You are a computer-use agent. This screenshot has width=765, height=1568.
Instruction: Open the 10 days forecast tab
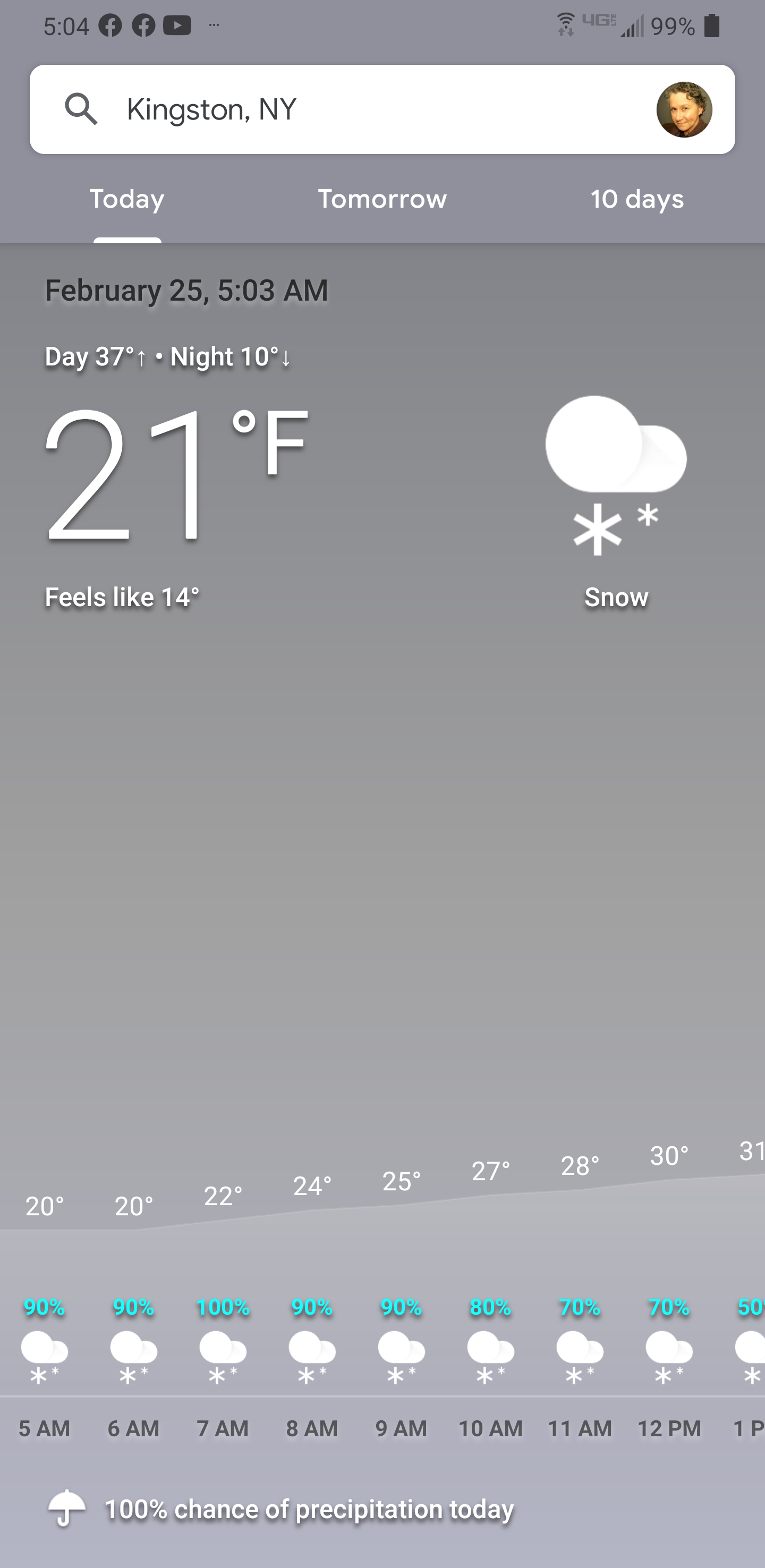[636, 200]
